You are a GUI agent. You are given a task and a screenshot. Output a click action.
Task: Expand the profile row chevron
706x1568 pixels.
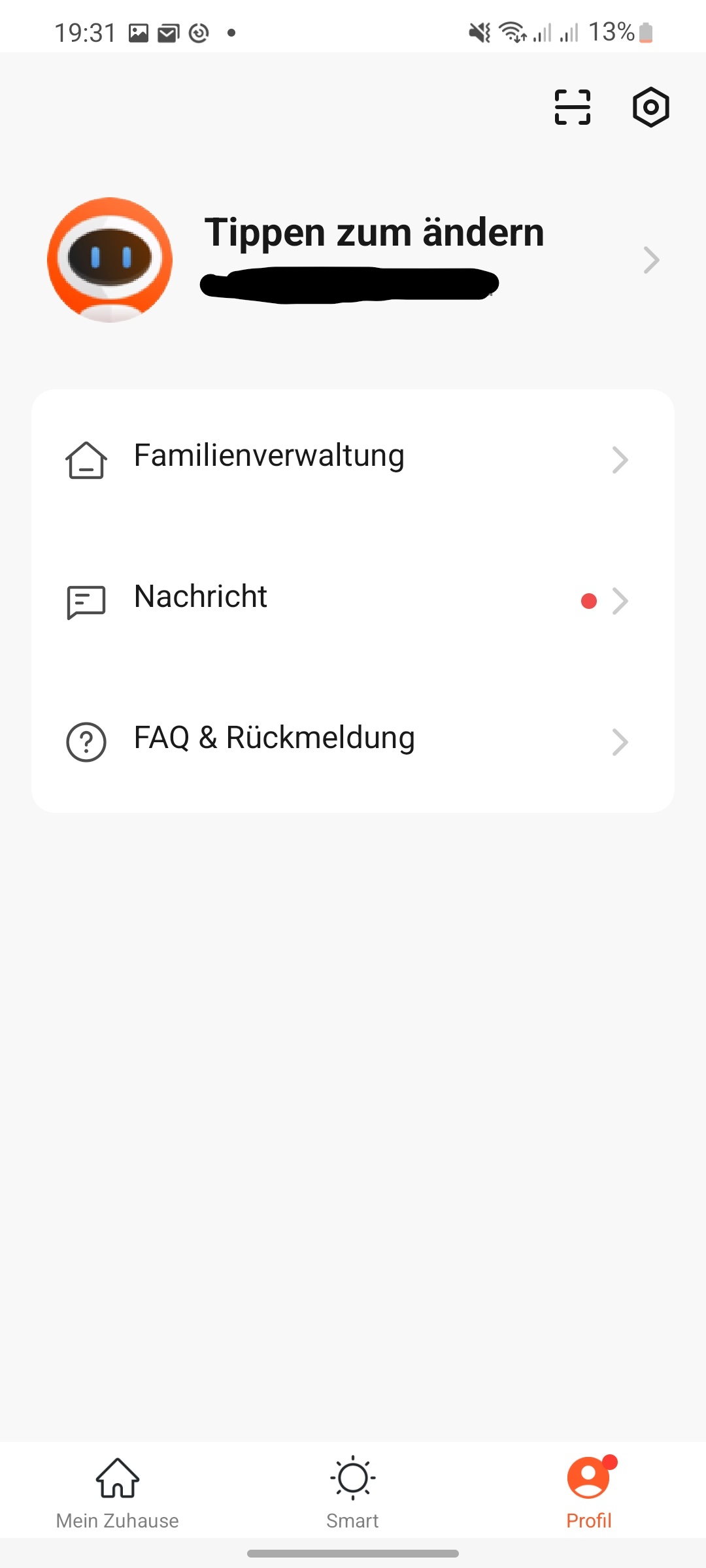[650, 259]
